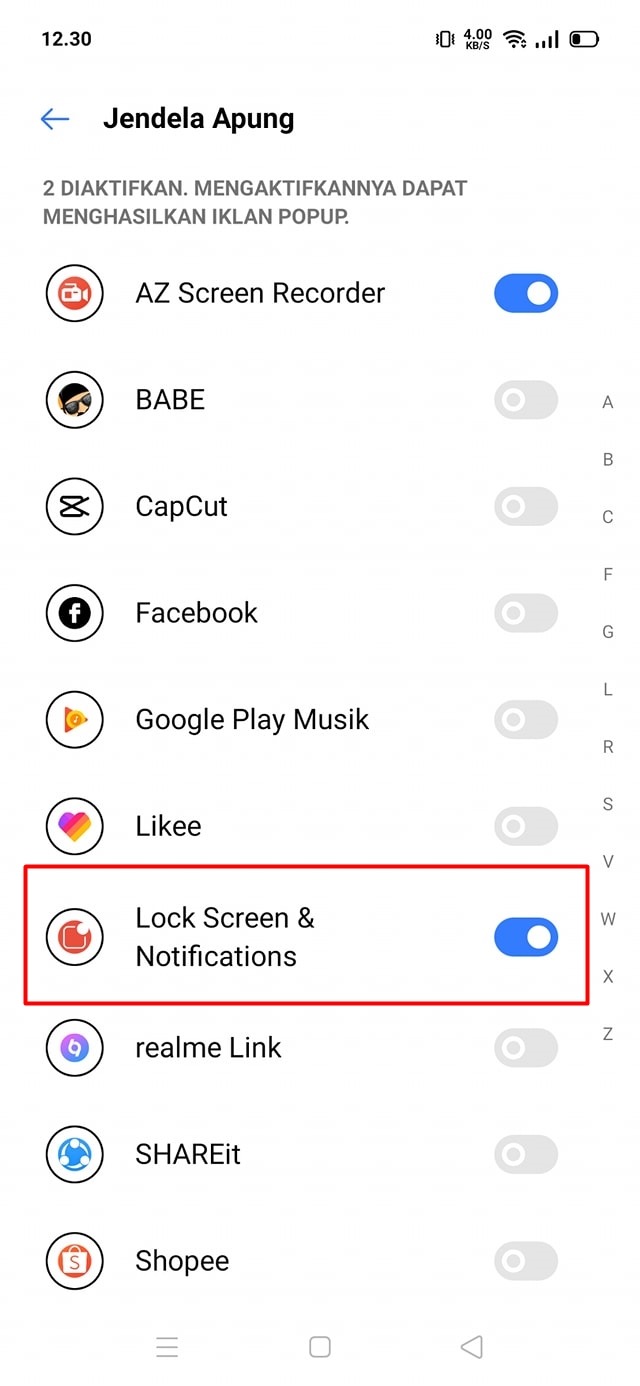Switch on Google Play Musik toggle

tap(526, 720)
